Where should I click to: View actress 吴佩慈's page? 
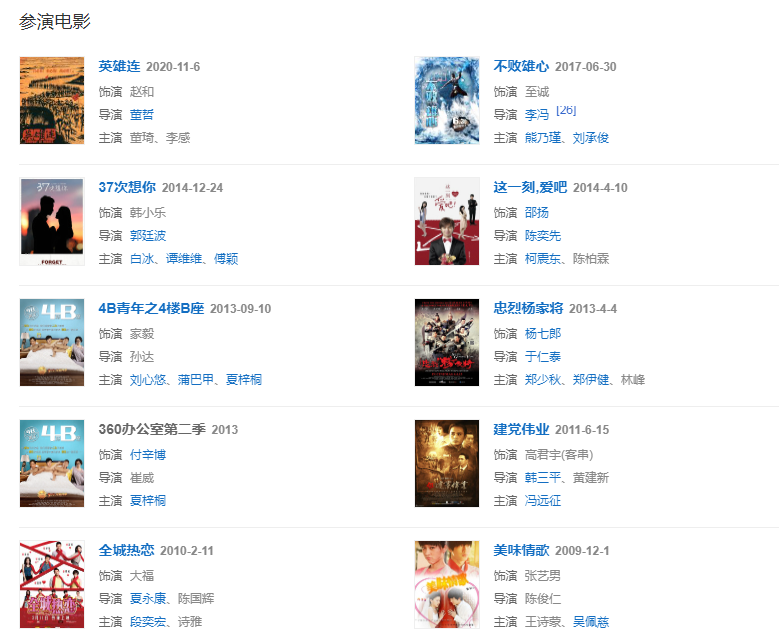(590, 623)
